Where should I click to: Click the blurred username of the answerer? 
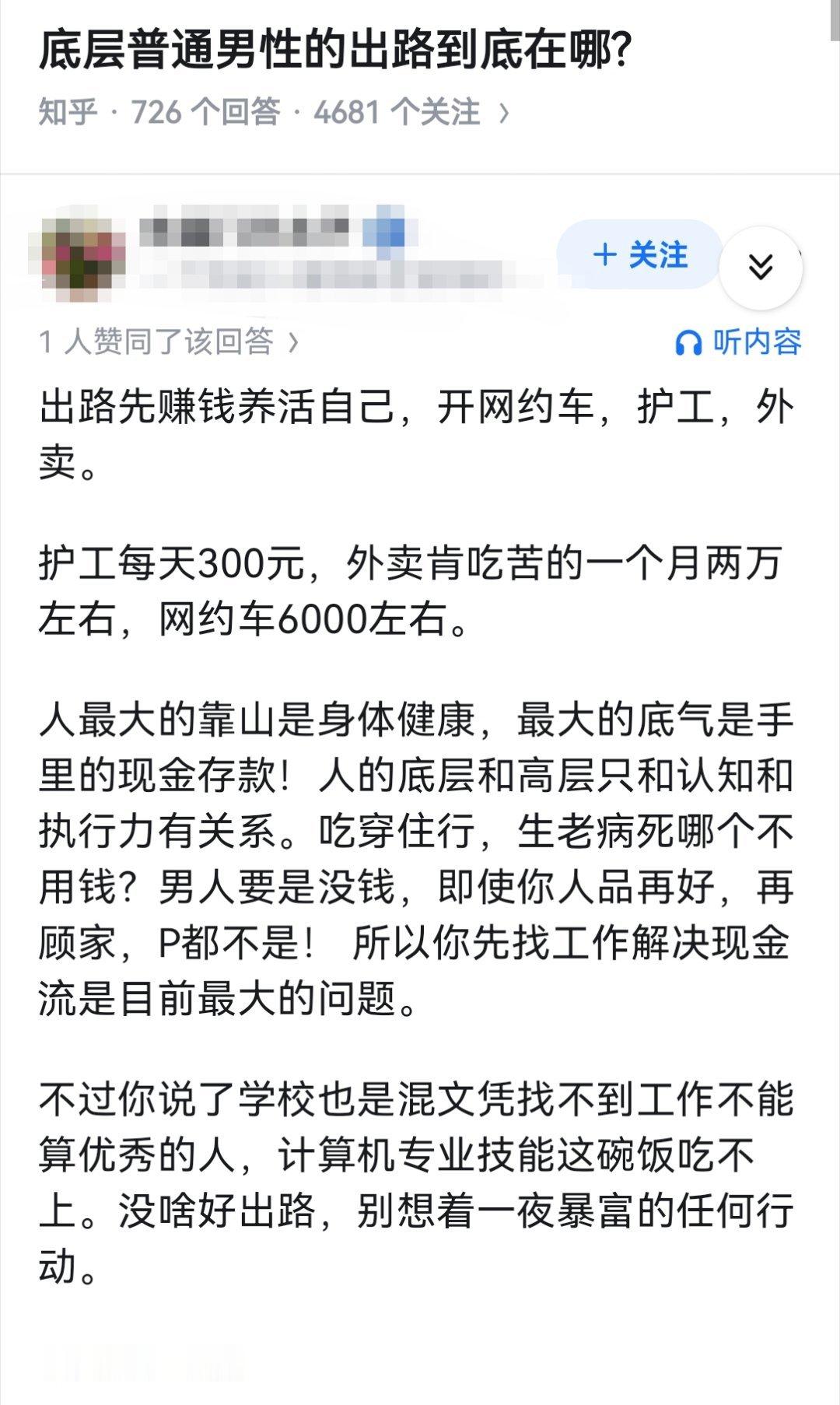tap(249, 232)
